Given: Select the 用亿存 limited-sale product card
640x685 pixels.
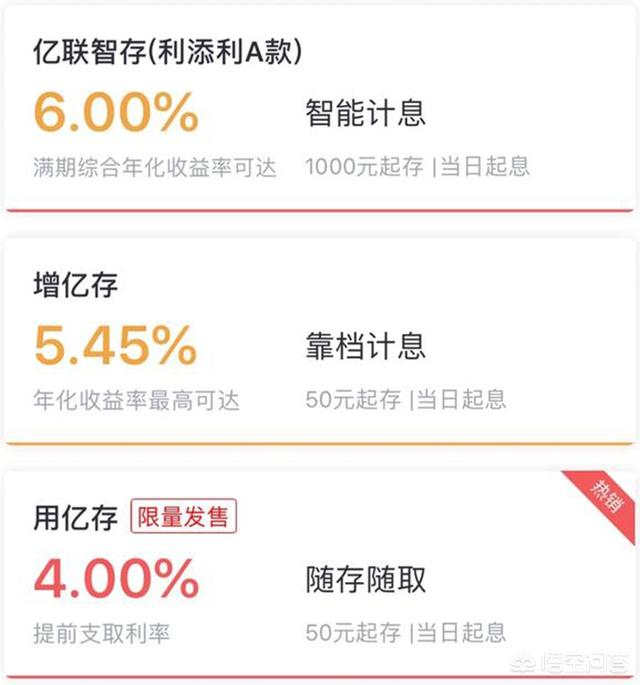Looking at the screenshot, I should (320, 575).
